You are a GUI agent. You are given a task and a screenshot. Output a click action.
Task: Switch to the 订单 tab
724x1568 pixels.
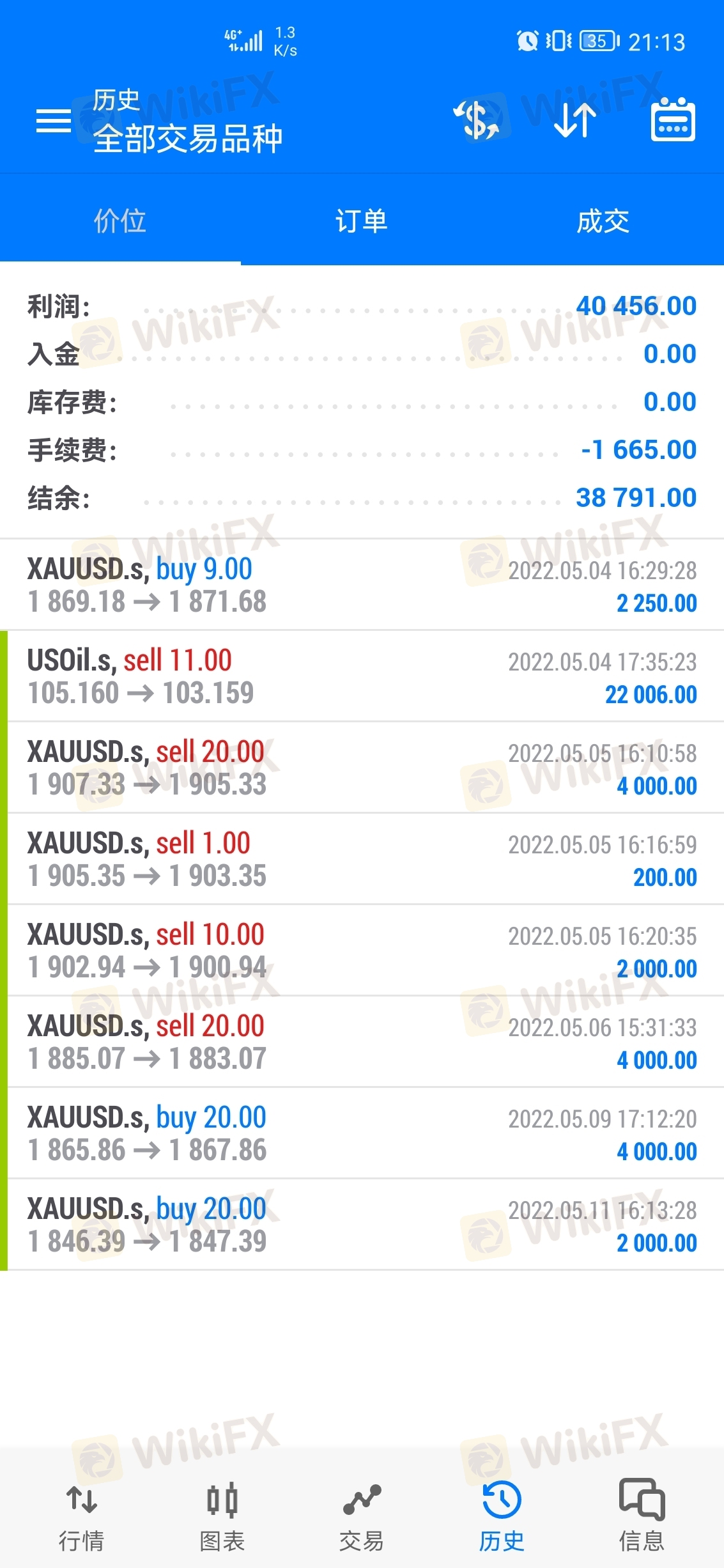[362, 221]
